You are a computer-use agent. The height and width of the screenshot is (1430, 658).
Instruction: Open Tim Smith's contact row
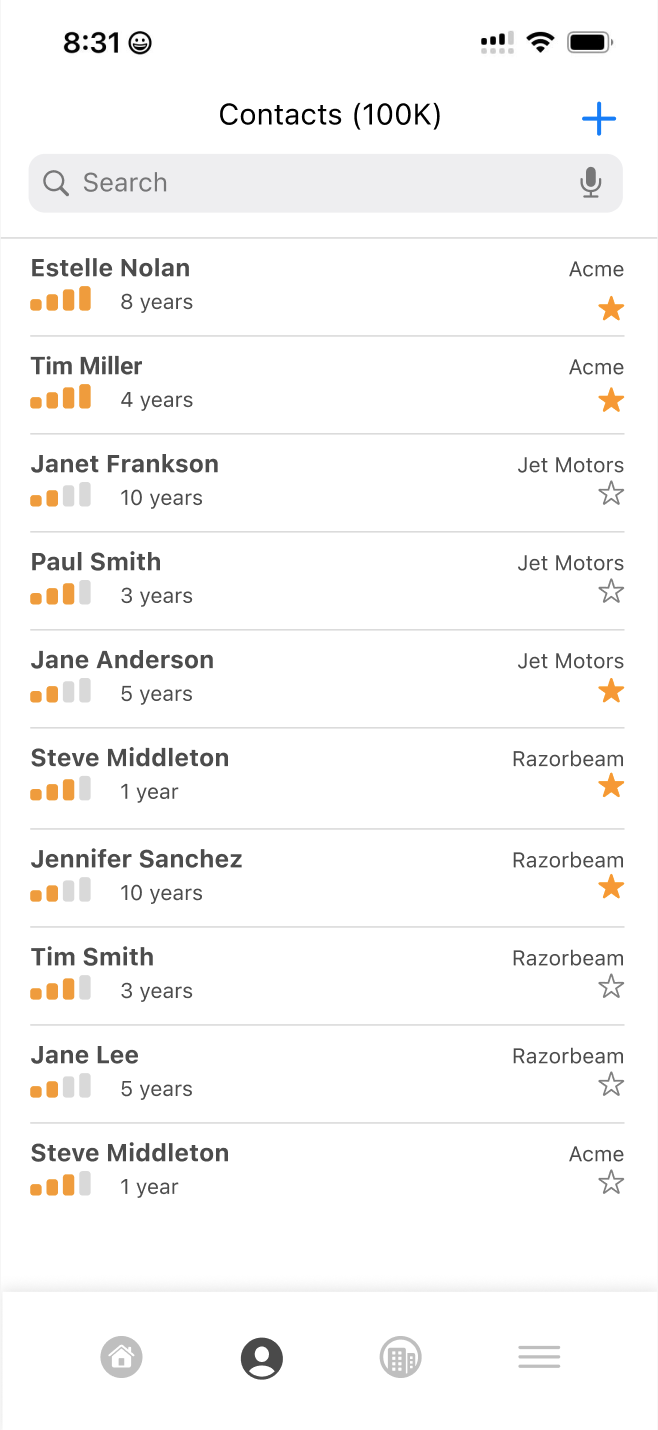click(327, 976)
